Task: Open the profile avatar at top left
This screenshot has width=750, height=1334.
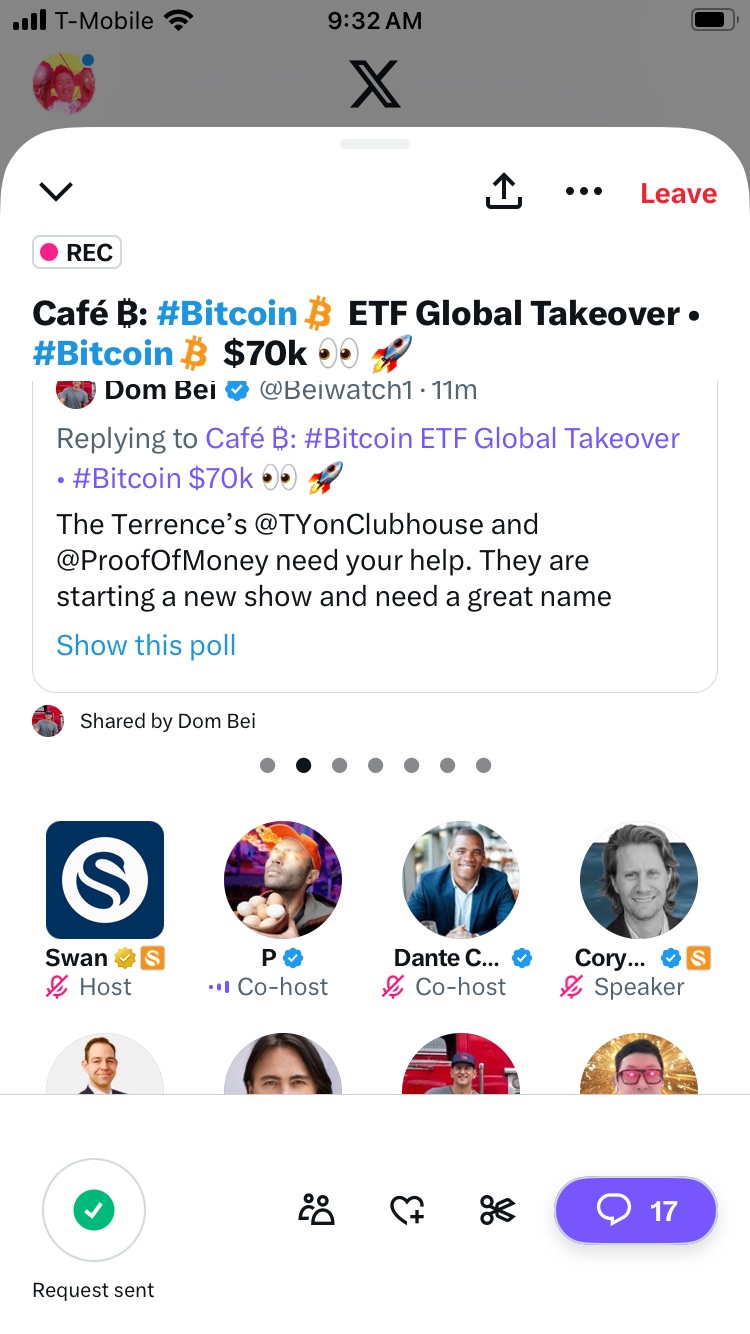Action: tap(65, 84)
